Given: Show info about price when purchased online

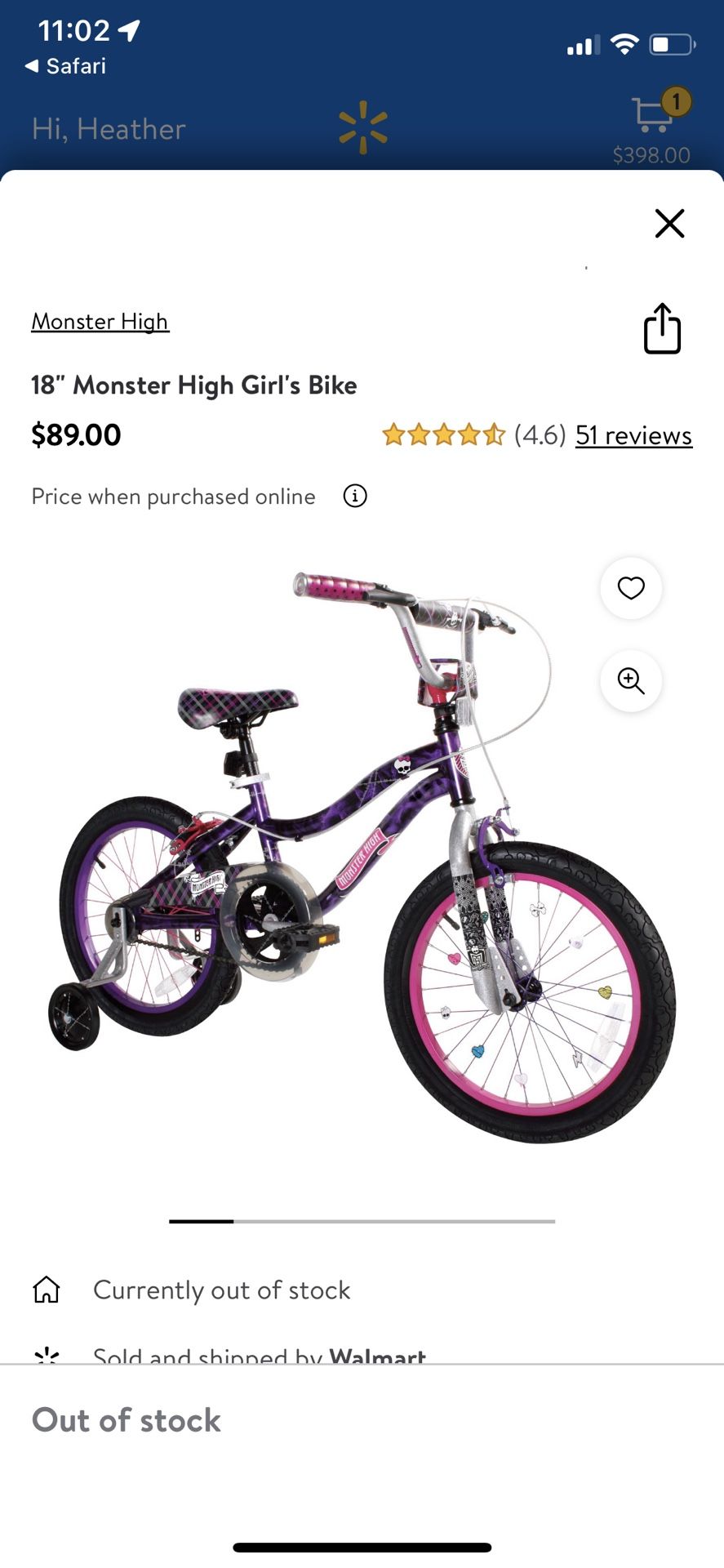Looking at the screenshot, I should coord(355,496).
